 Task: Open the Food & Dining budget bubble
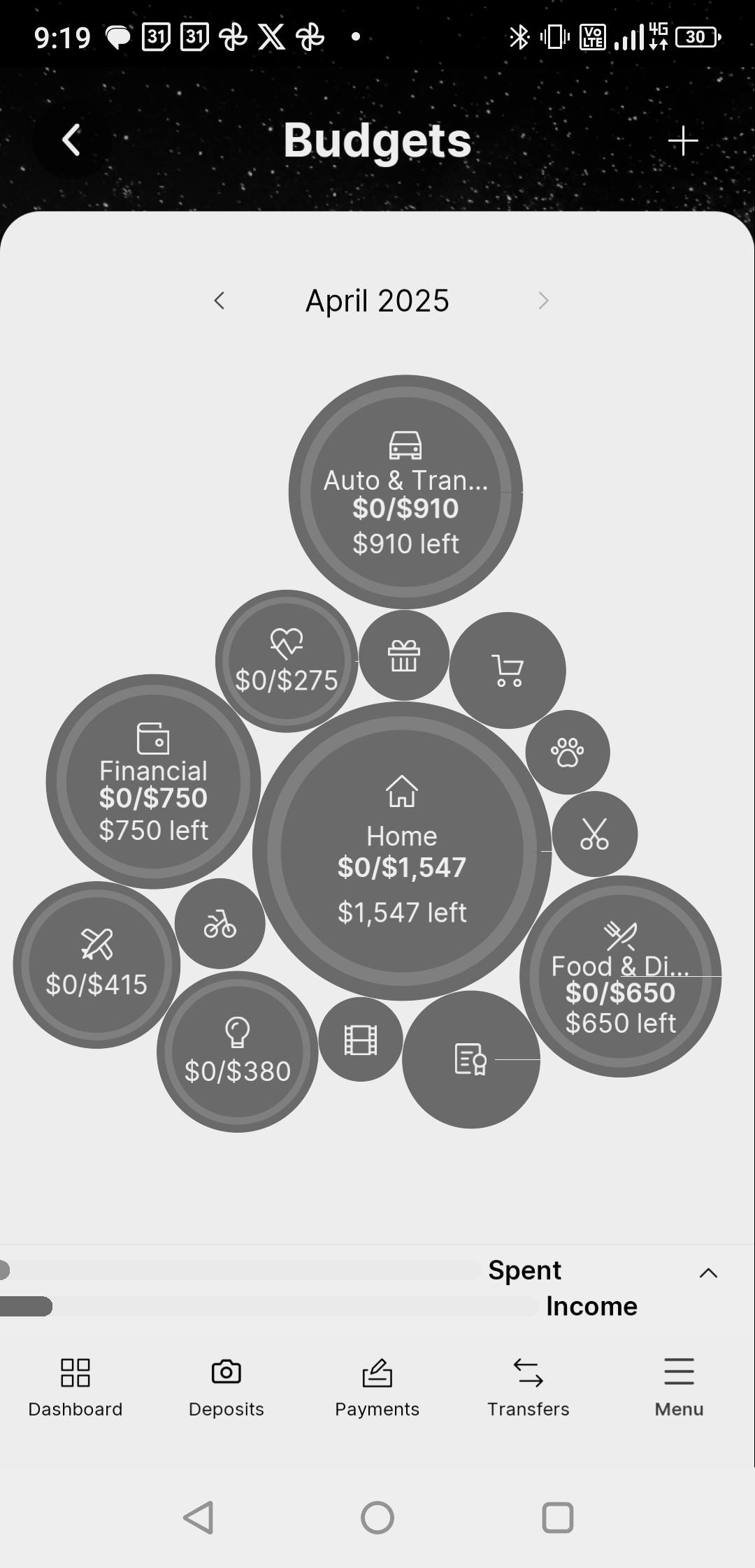pos(620,976)
